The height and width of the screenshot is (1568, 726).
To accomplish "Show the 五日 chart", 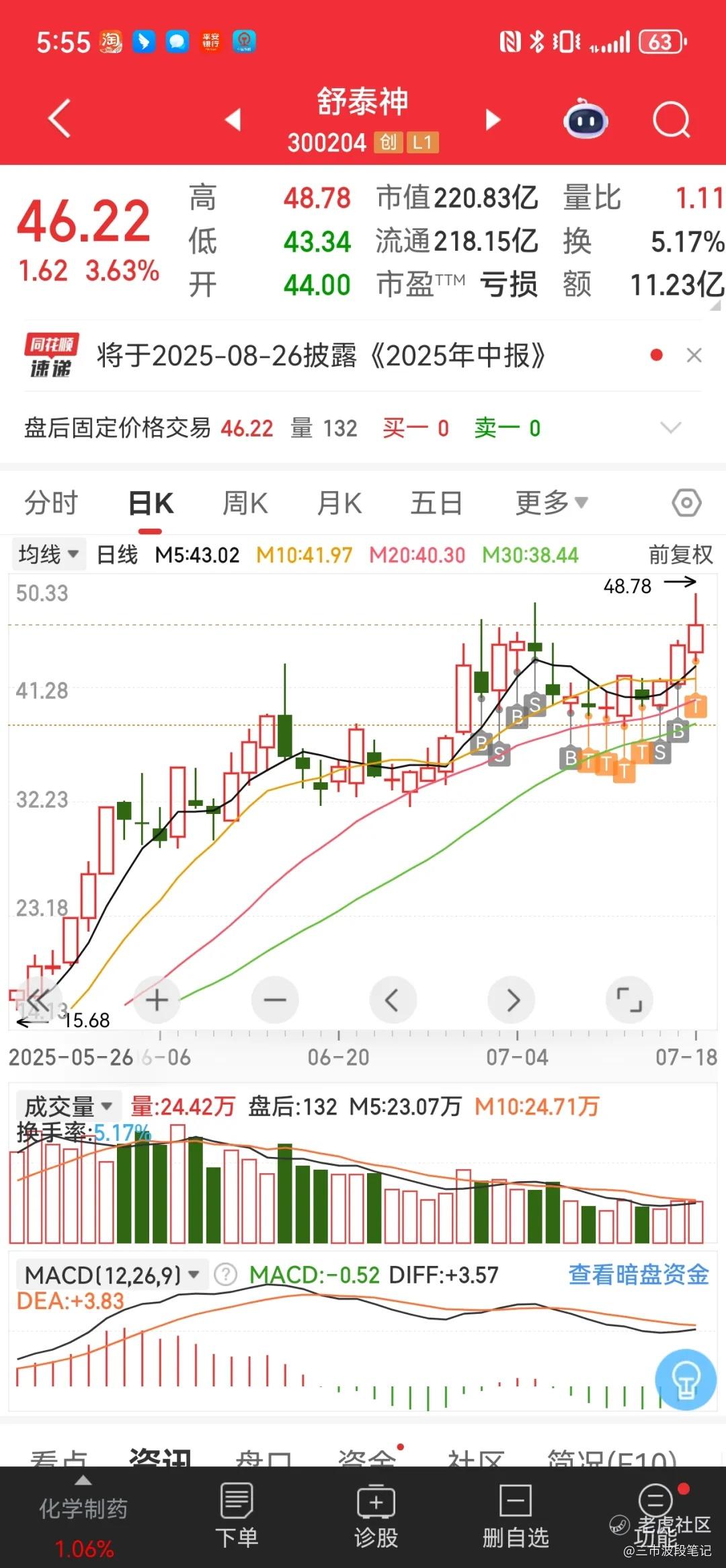I will 436,503.
